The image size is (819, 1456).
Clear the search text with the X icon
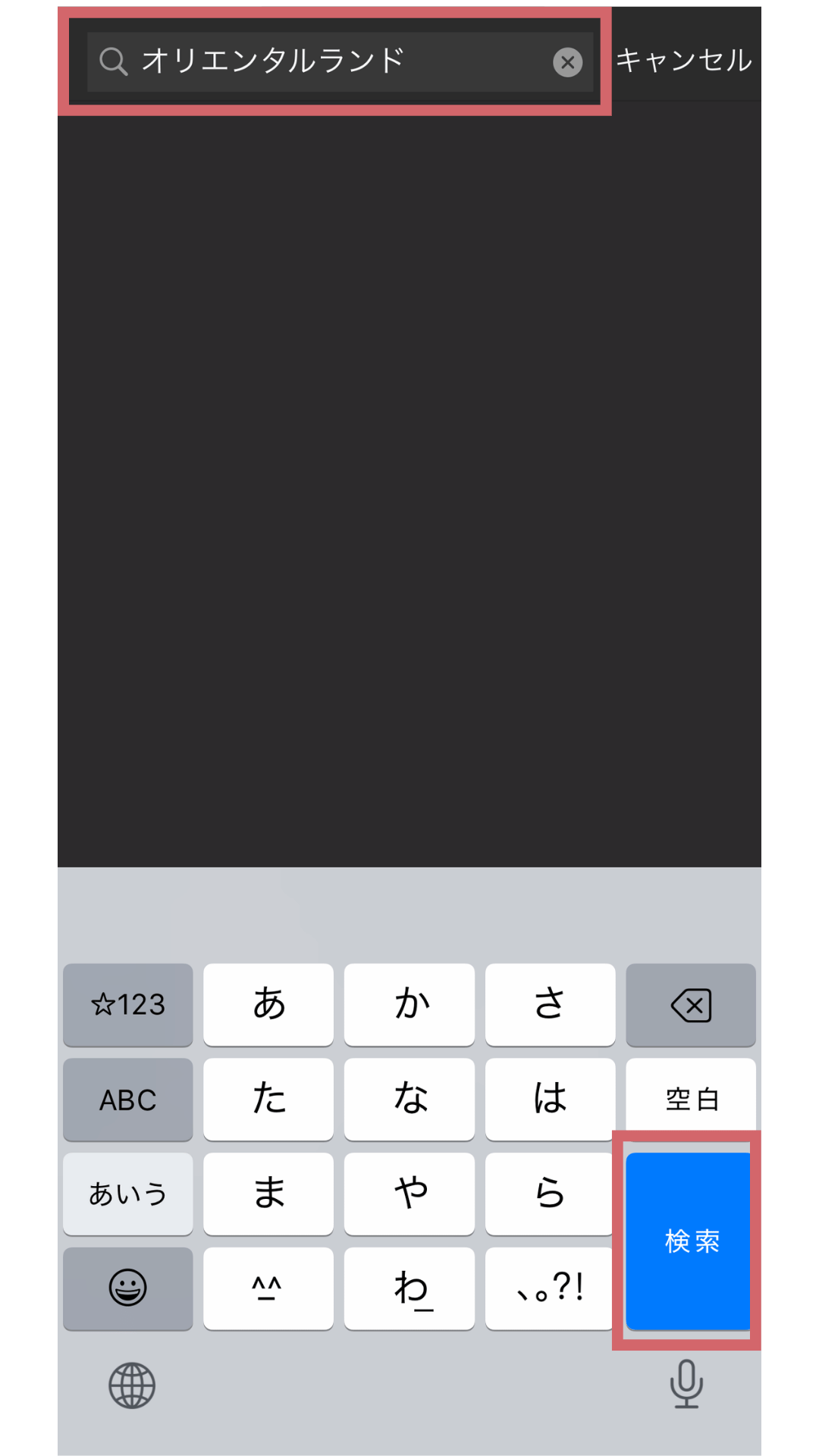[x=567, y=62]
